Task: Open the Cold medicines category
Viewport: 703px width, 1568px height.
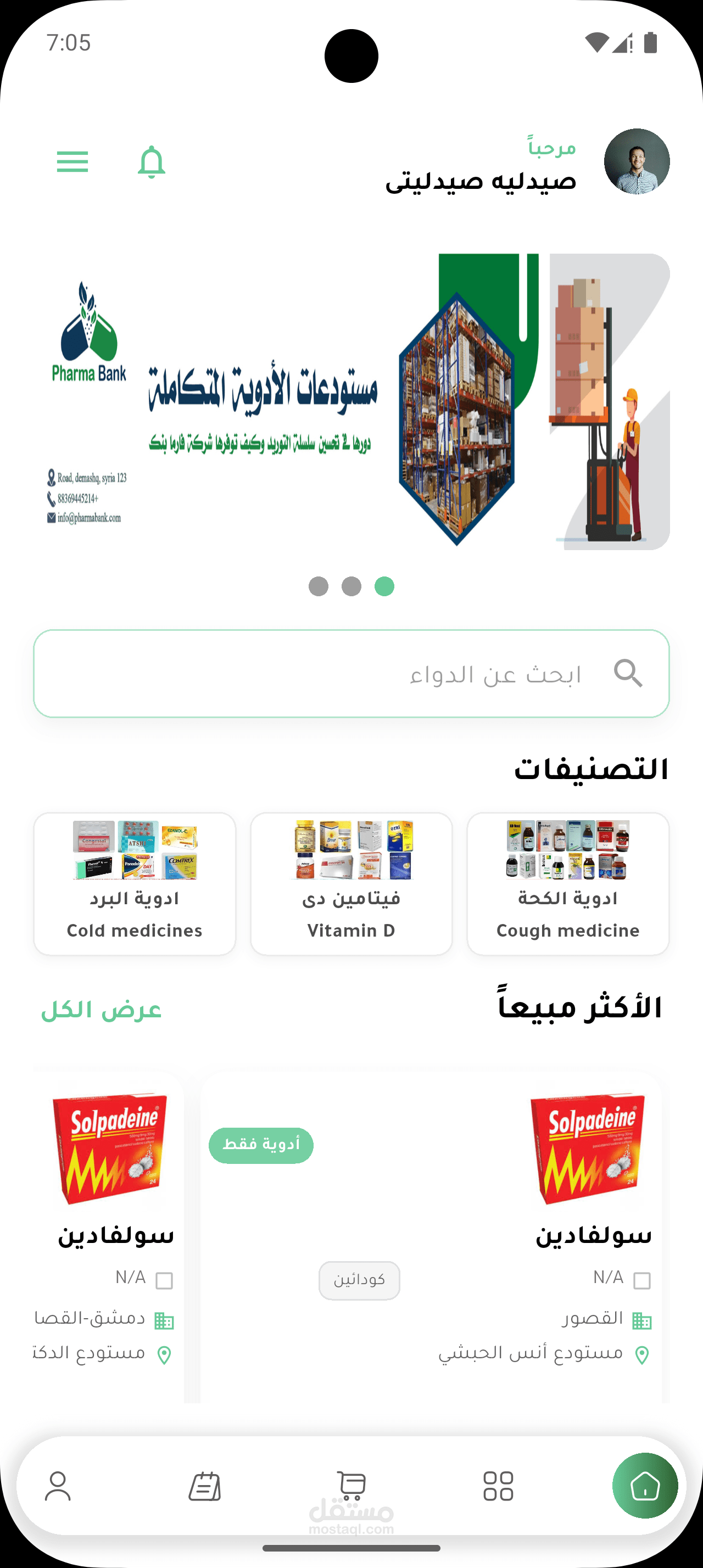Action: pyautogui.click(x=135, y=883)
